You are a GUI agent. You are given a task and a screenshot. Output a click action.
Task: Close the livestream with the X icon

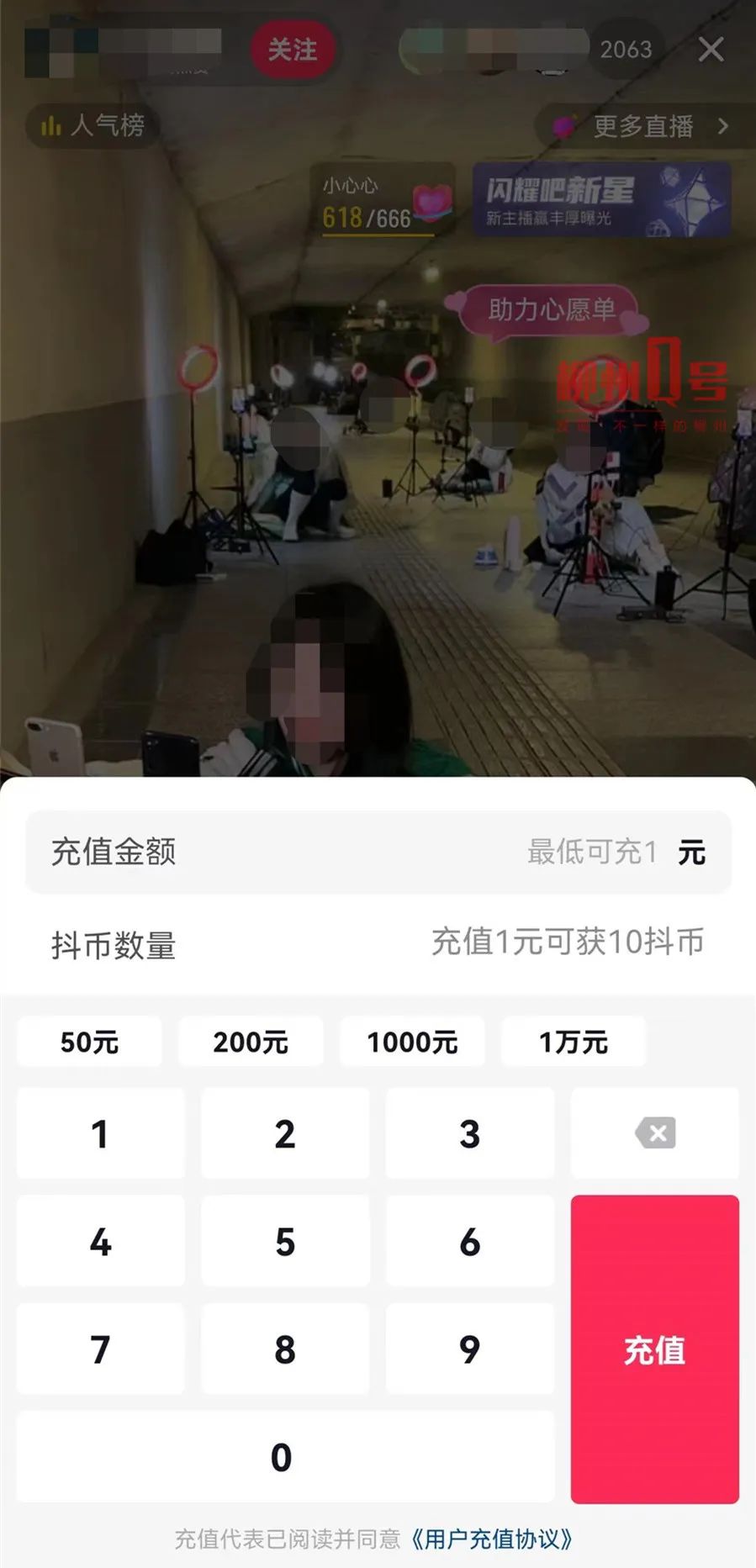(711, 50)
